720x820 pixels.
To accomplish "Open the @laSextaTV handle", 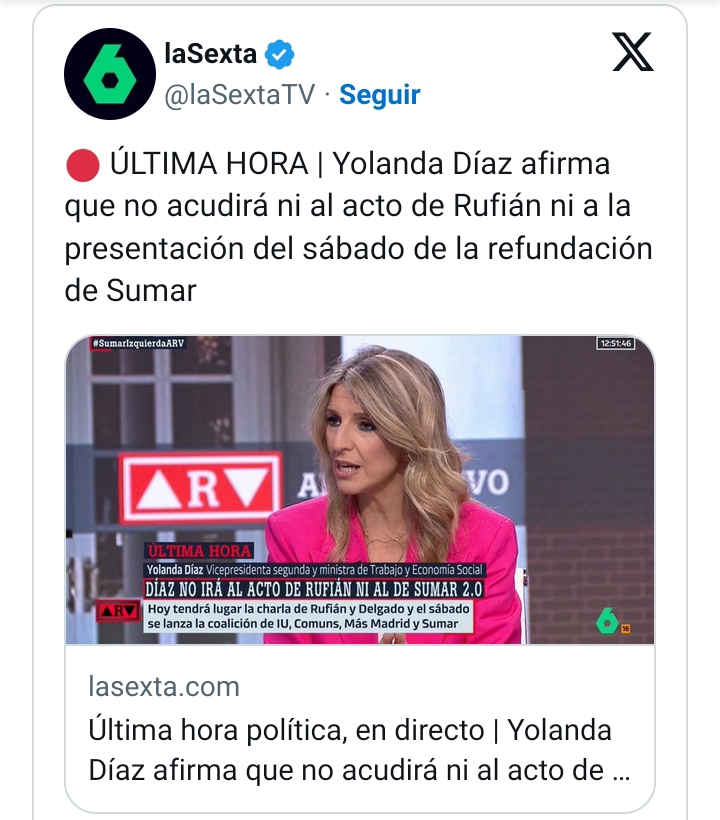I will coord(239,95).
